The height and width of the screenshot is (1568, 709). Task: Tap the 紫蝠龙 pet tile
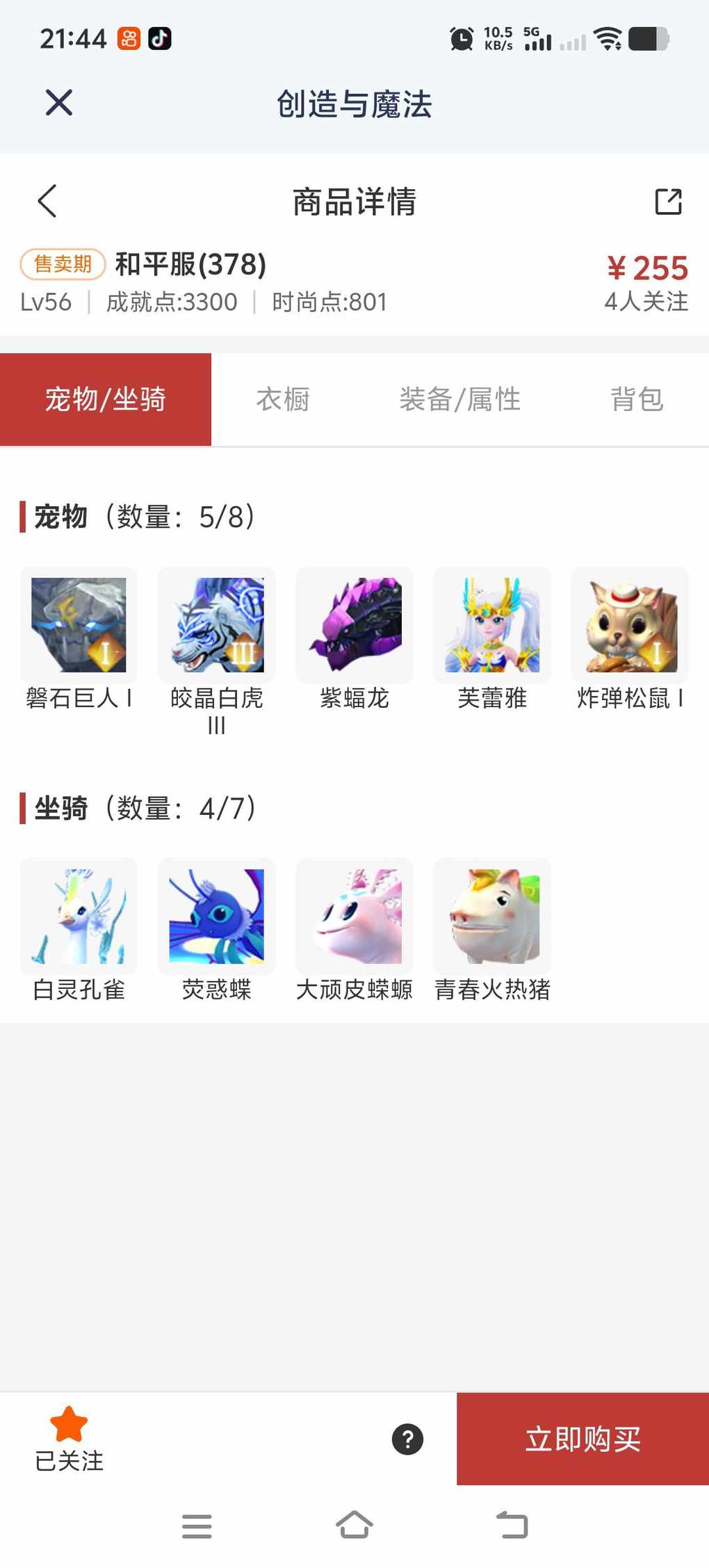pyautogui.click(x=354, y=625)
